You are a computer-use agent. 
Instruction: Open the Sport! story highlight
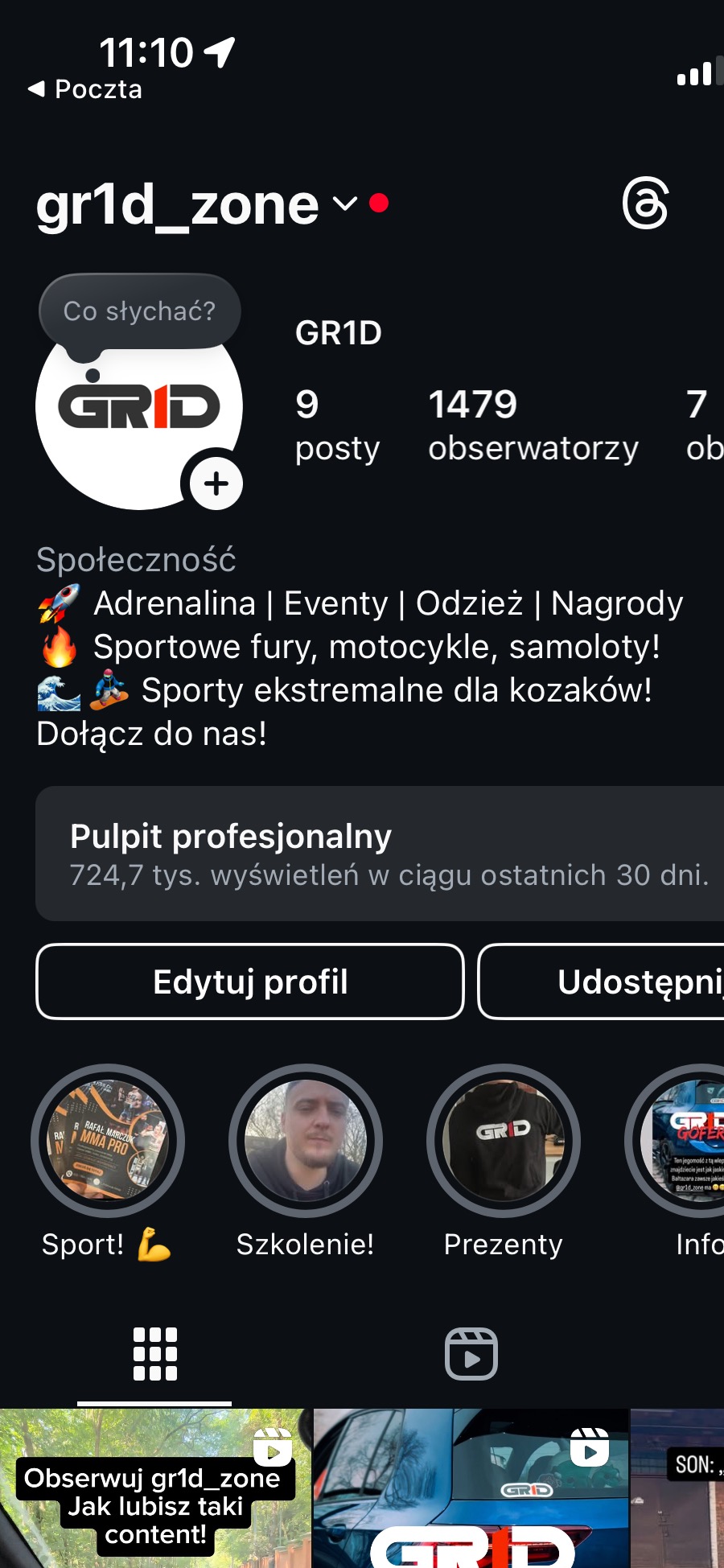coord(109,1140)
